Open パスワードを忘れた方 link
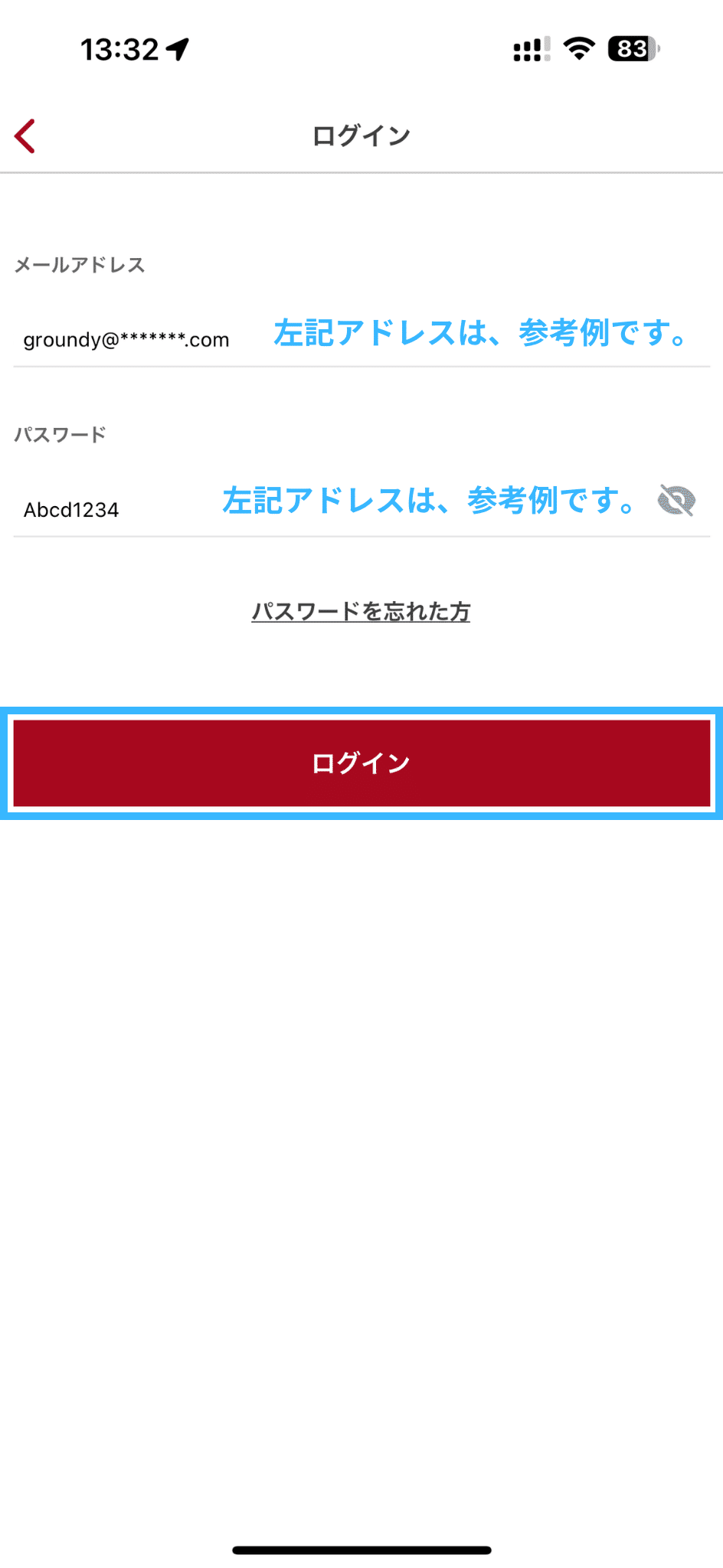 pos(361,611)
